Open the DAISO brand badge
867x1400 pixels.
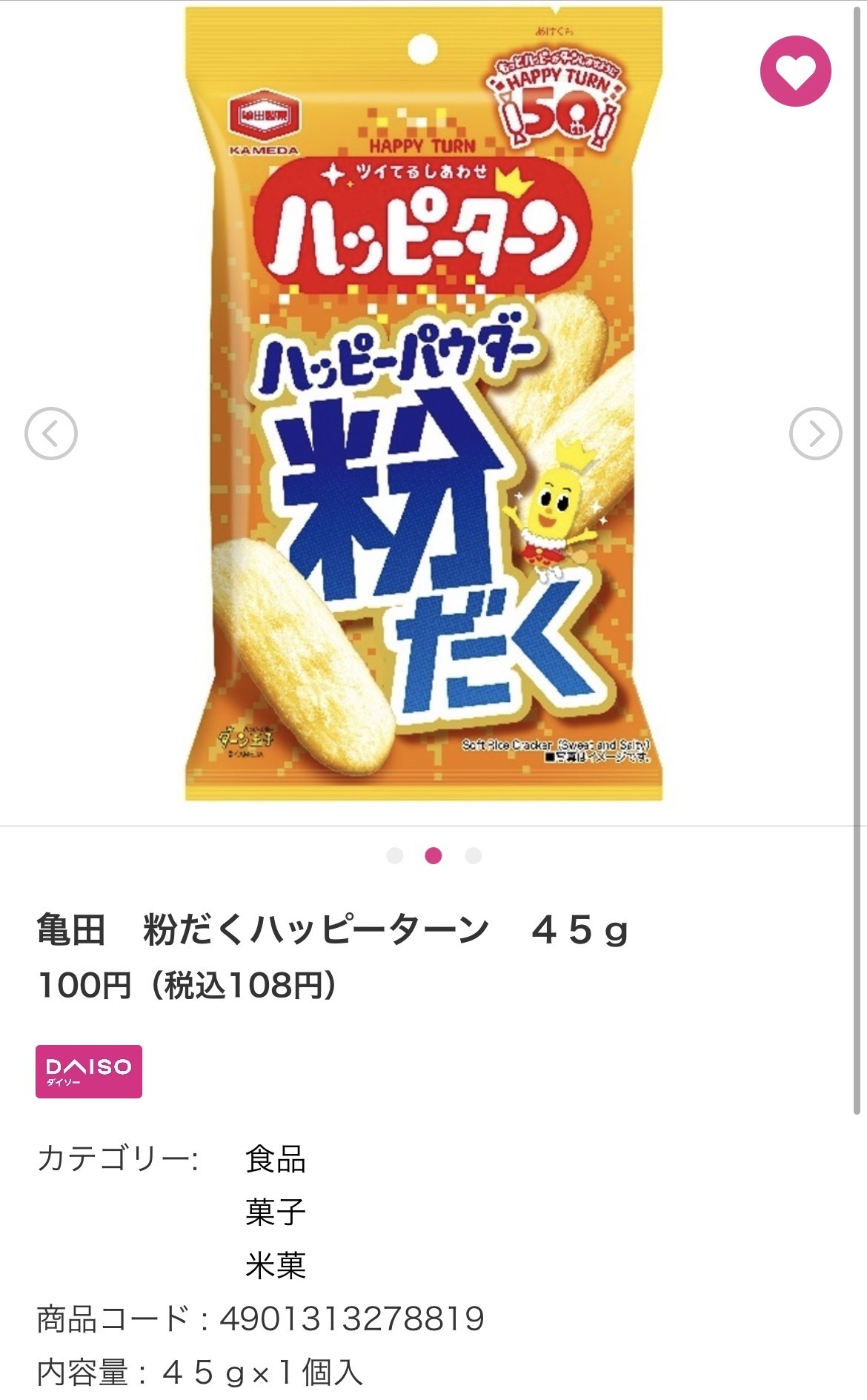point(89,1071)
